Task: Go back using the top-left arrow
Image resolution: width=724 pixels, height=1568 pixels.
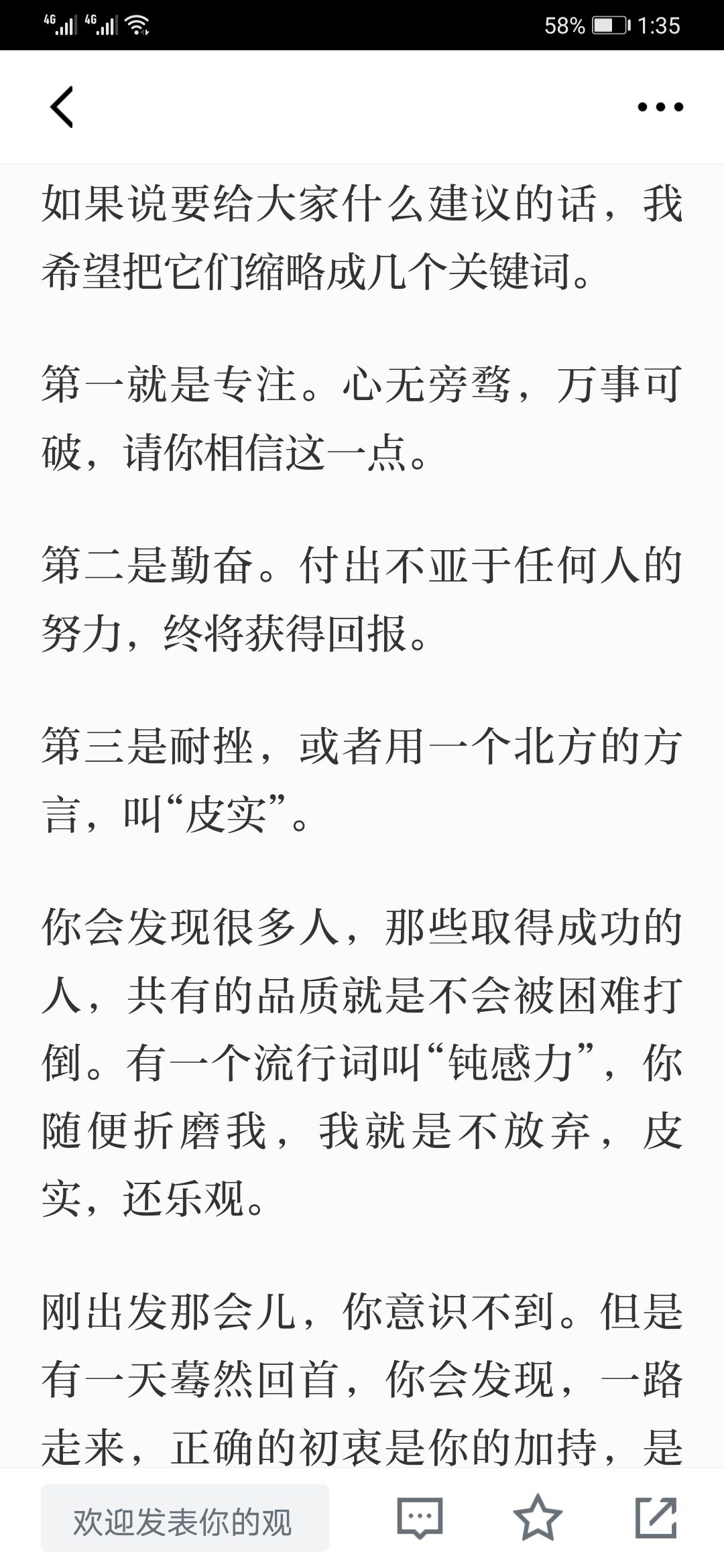Action: pyautogui.click(x=62, y=107)
